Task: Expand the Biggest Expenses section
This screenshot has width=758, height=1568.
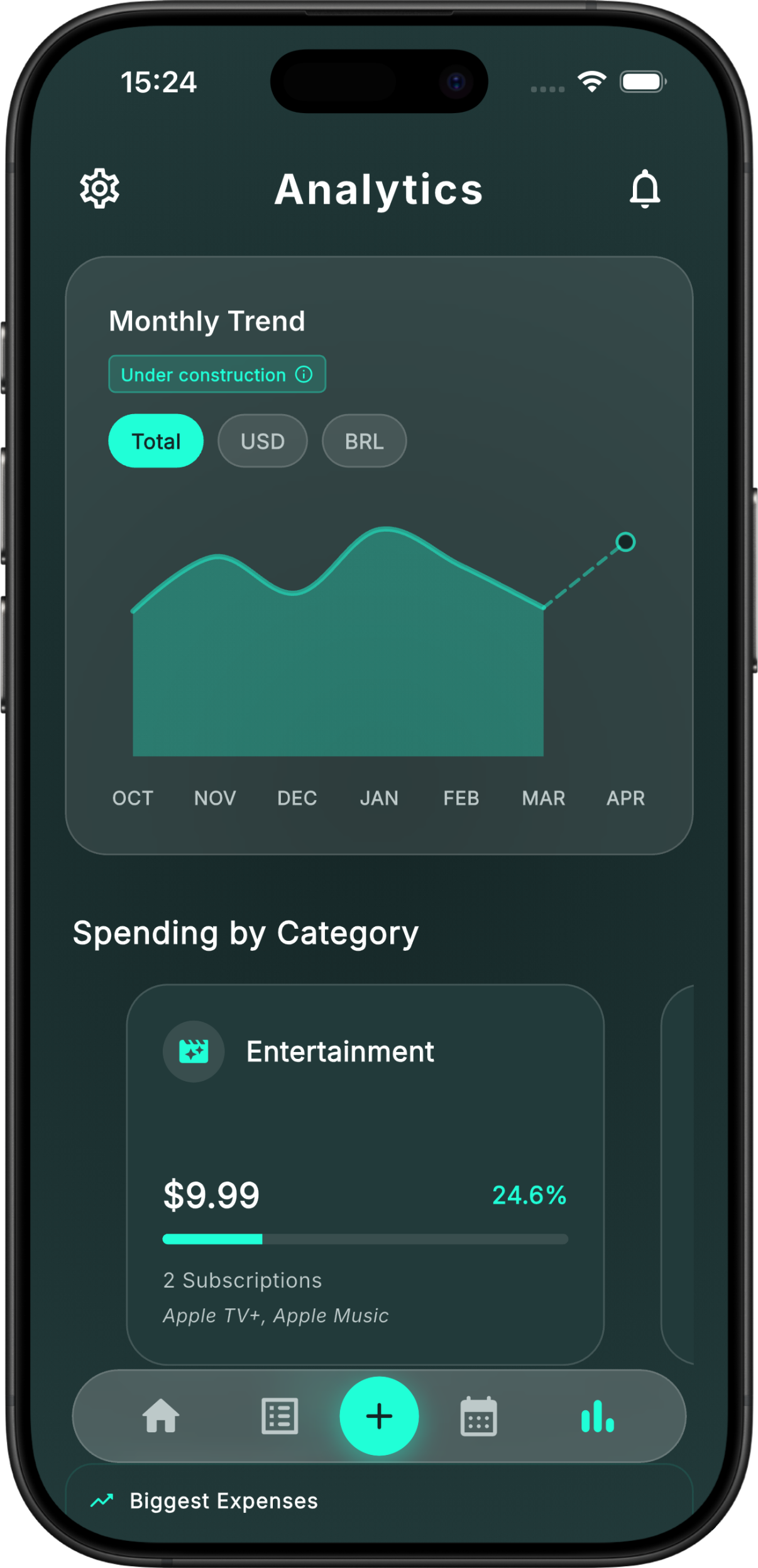Action: pyautogui.click(x=224, y=1501)
